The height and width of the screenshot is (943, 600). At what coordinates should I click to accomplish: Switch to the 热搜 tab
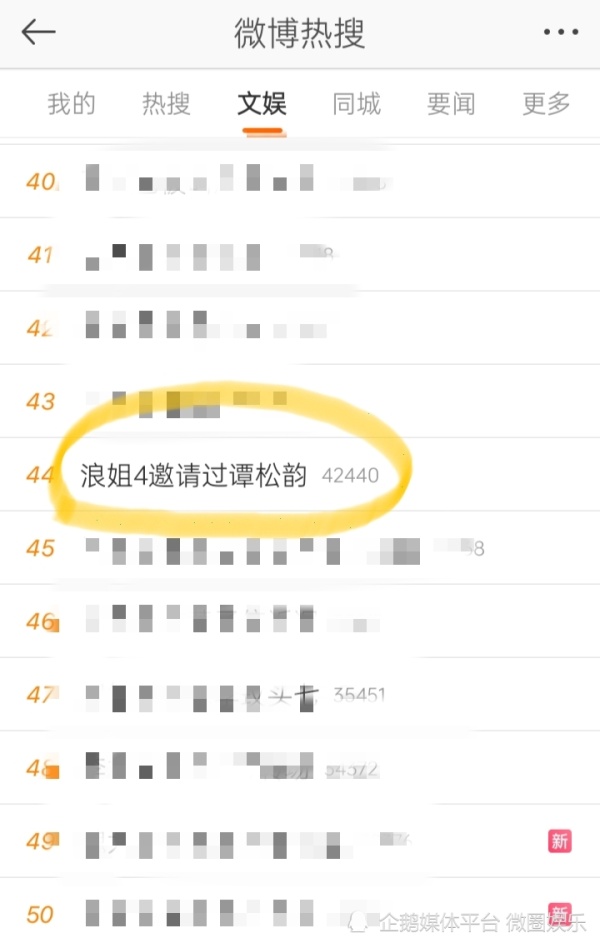(166, 103)
